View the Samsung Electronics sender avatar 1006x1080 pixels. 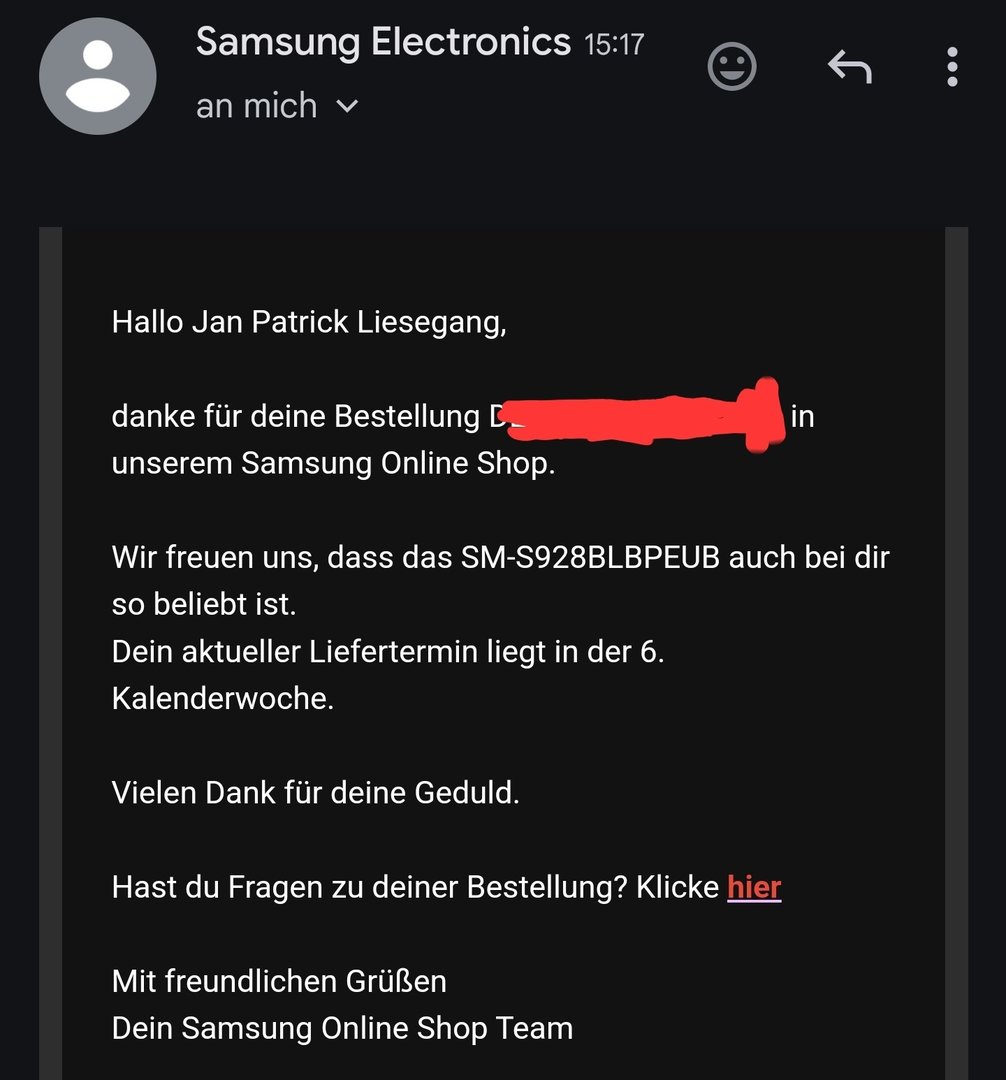click(x=97, y=76)
